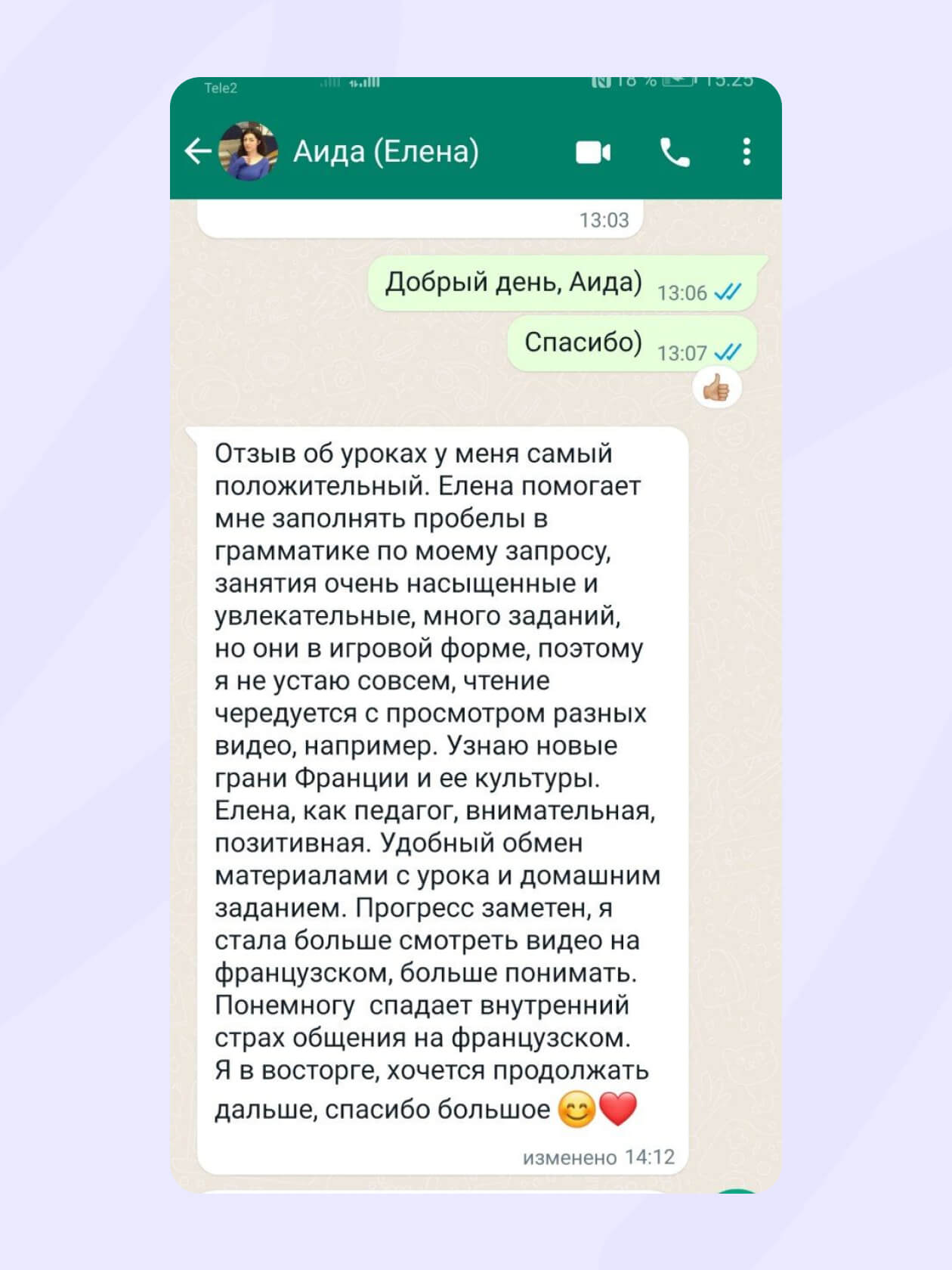Start a voice call with Аида
Screen dimensions: 952x1270
click(674, 152)
